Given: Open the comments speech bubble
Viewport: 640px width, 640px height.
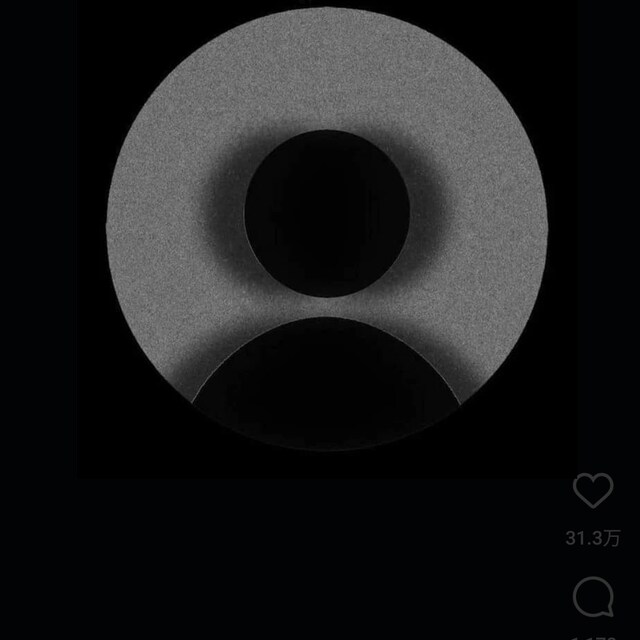Looking at the screenshot, I should tap(593, 598).
